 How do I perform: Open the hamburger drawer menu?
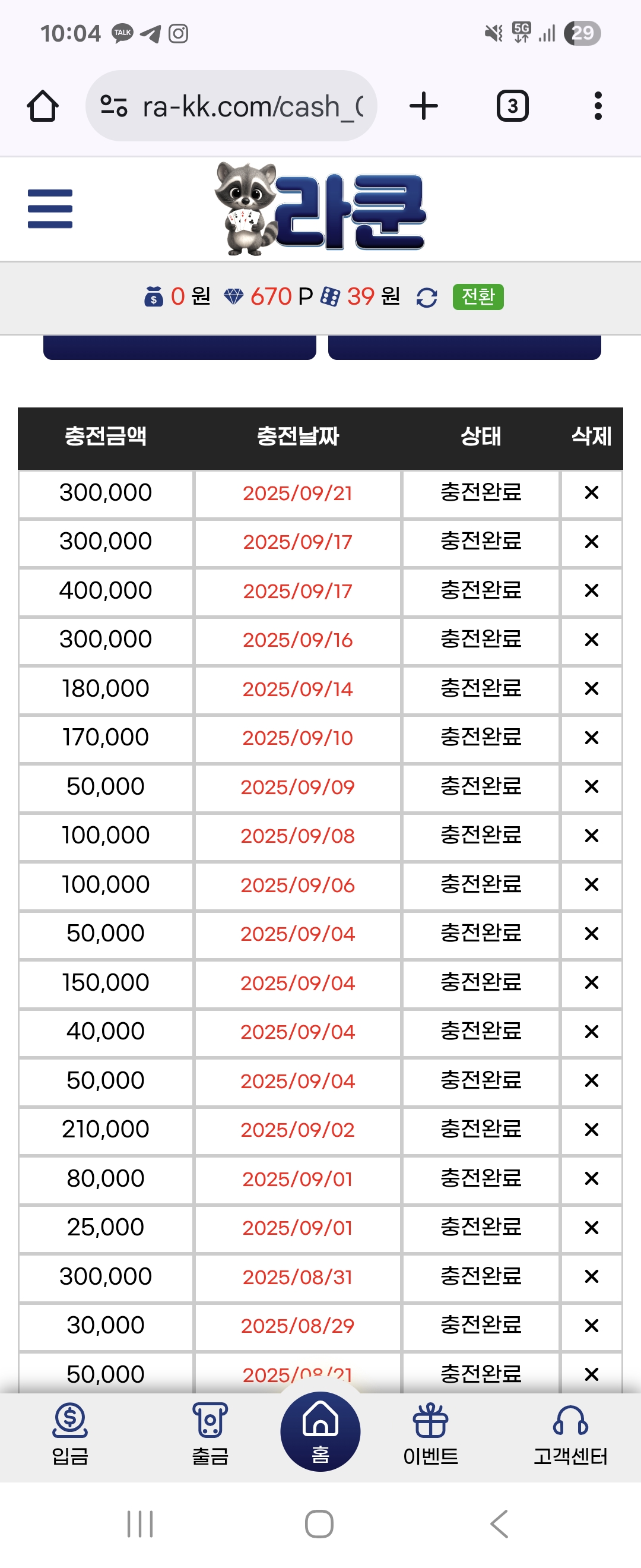(50, 209)
